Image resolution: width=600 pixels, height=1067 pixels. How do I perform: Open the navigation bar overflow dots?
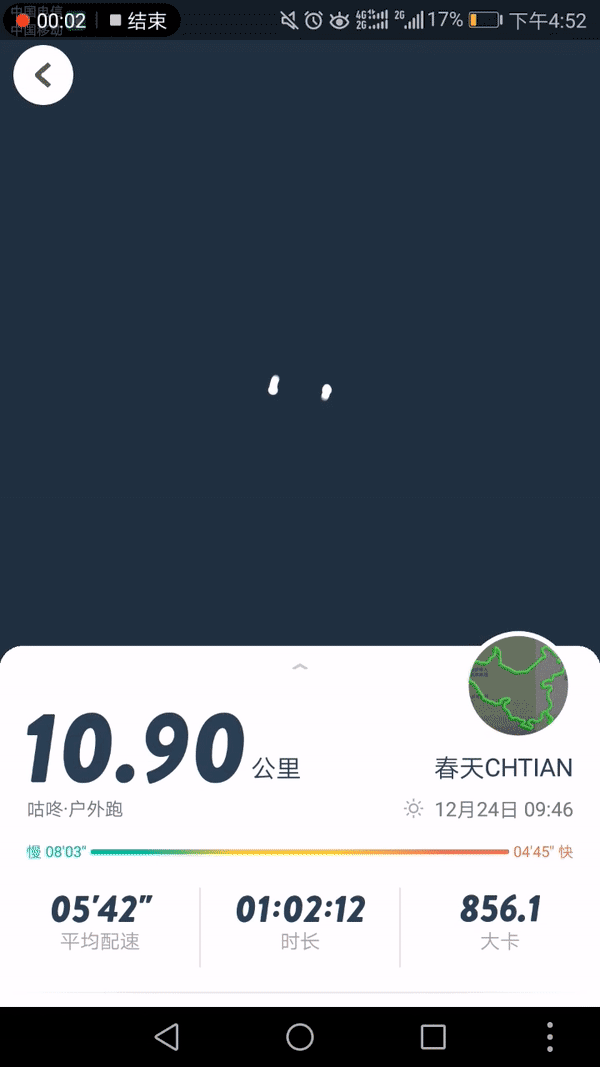(x=549, y=1037)
